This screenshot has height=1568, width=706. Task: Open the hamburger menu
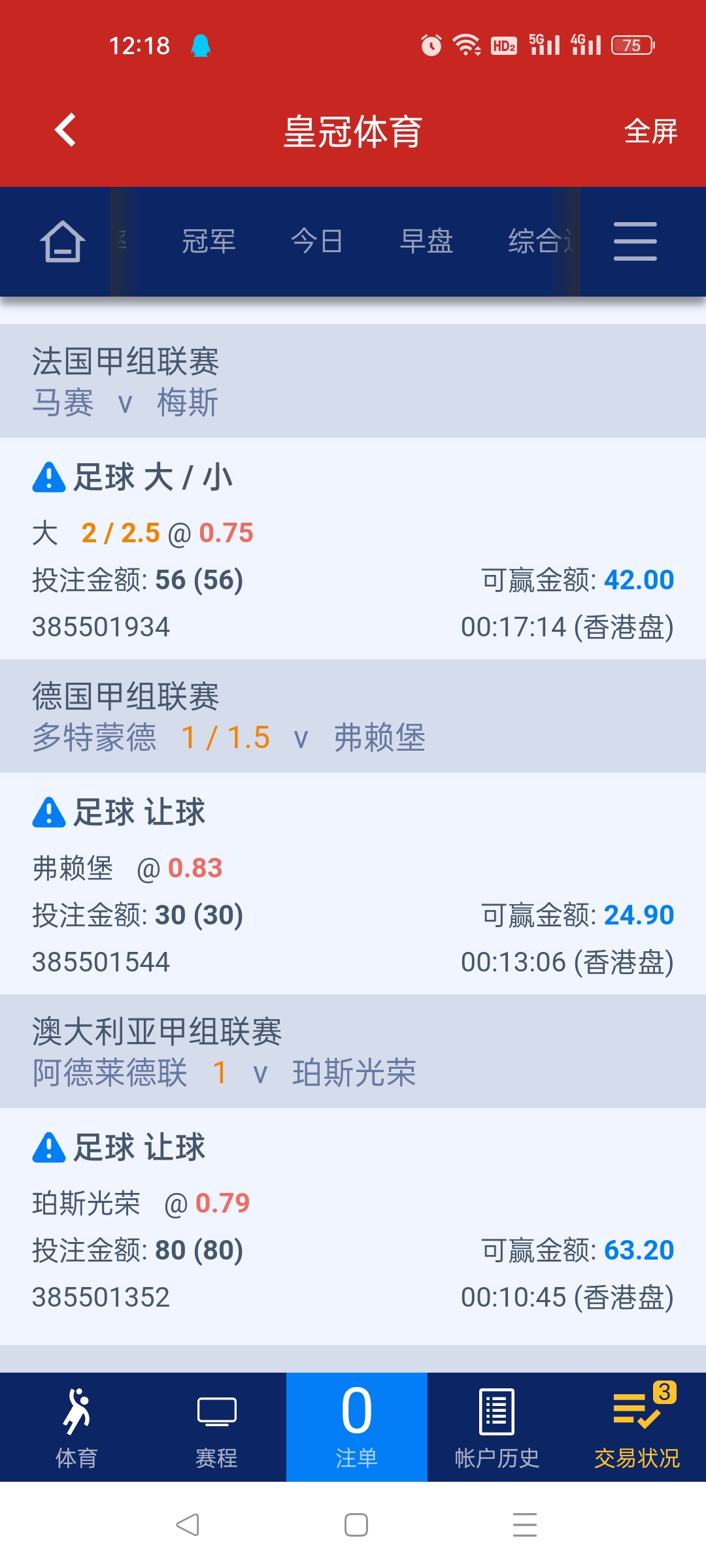pos(635,242)
